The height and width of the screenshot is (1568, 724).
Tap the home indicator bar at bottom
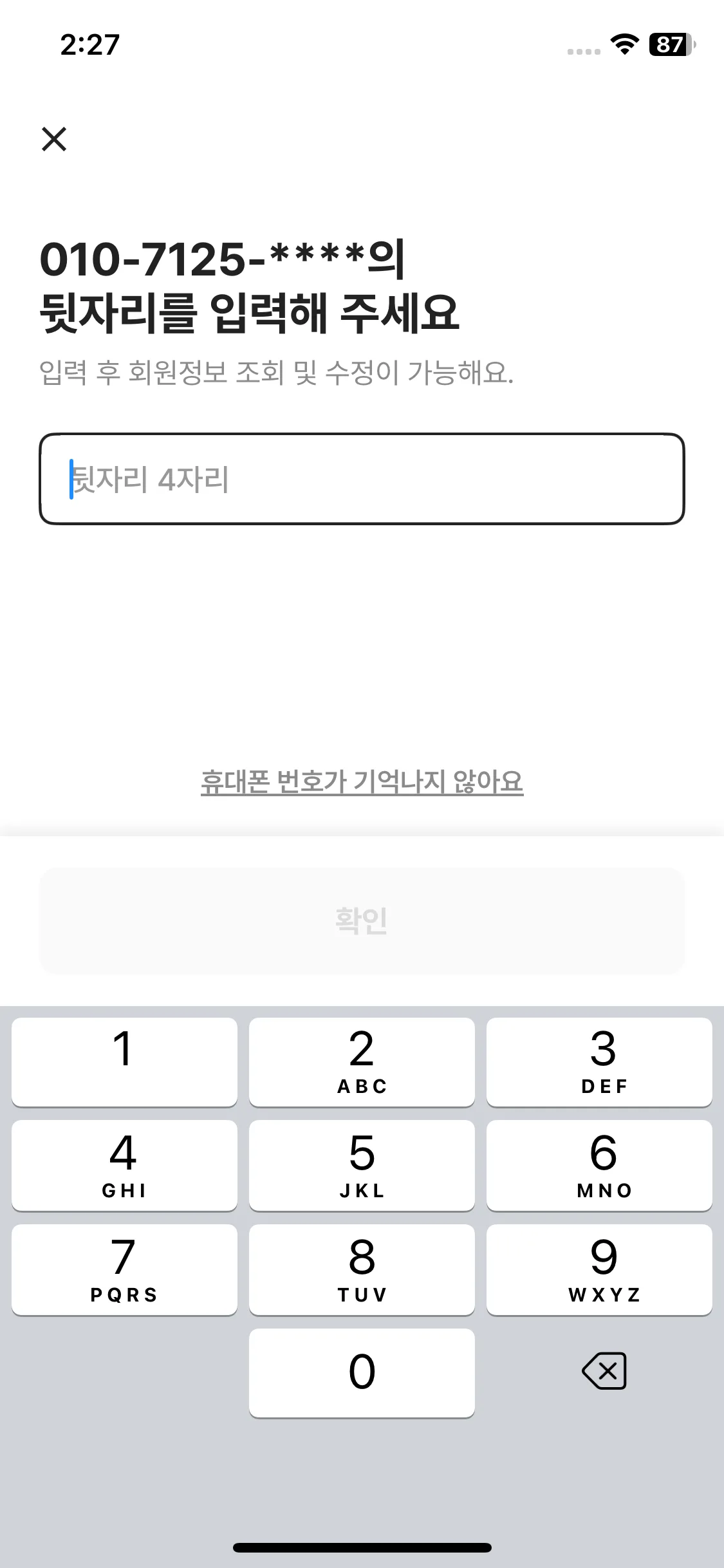click(x=362, y=1547)
